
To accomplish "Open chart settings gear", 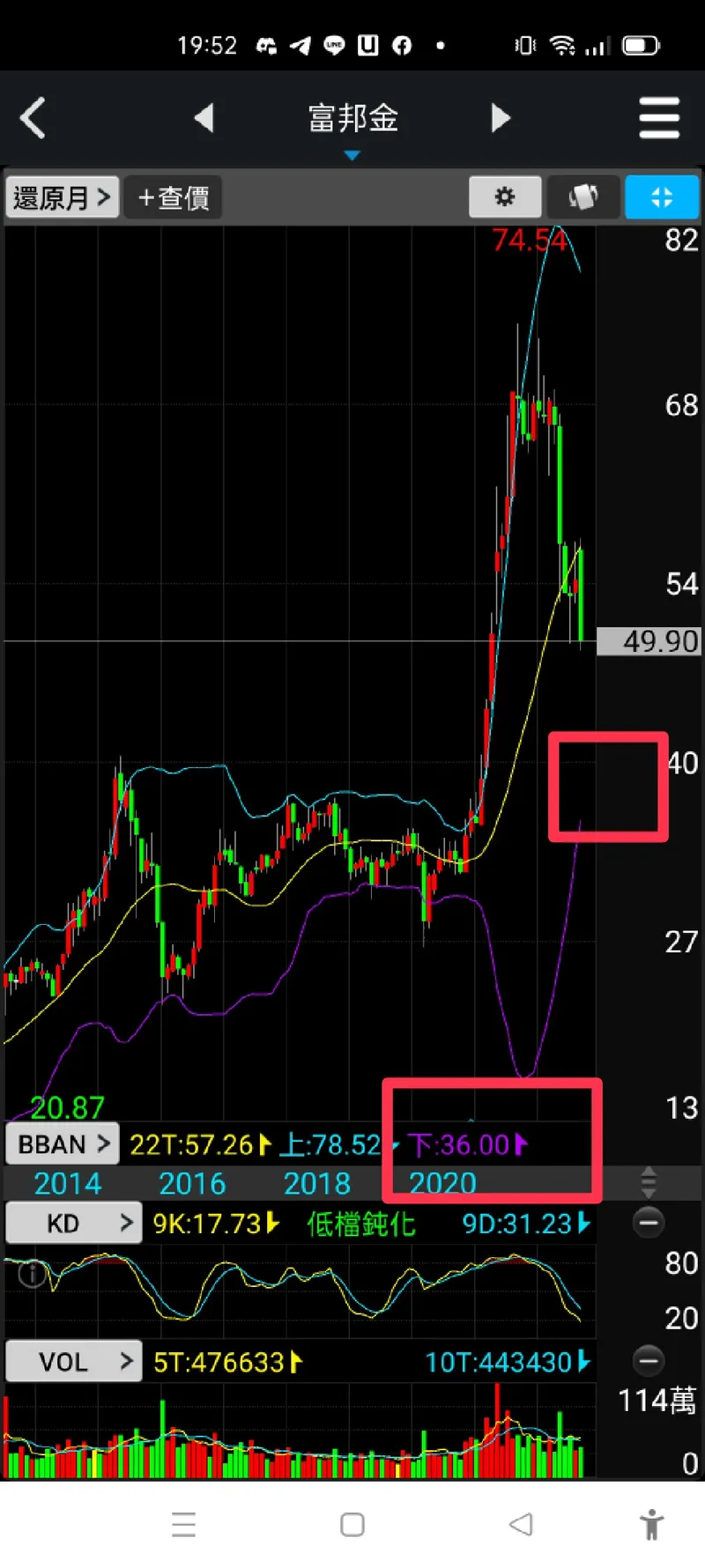I will [x=505, y=196].
